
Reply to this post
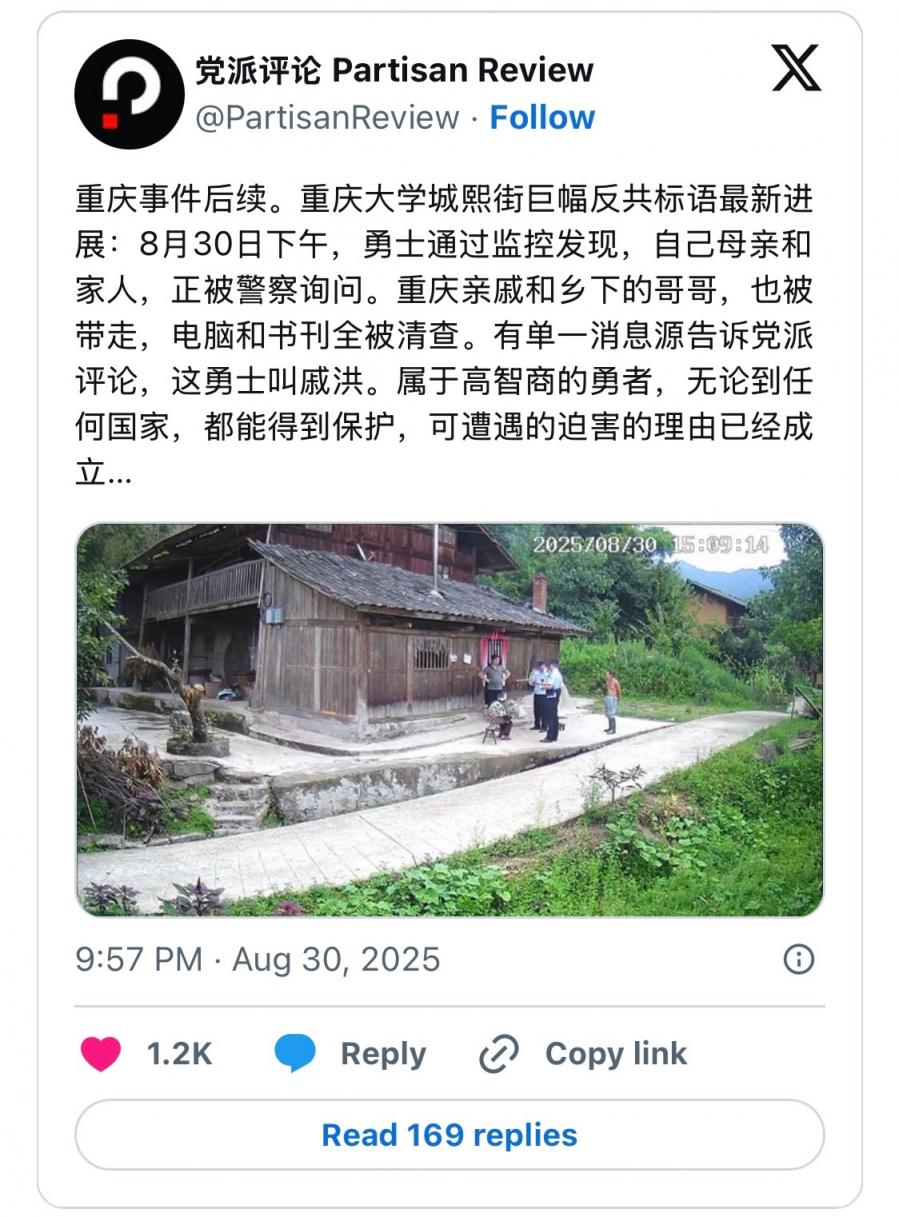(x=350, y=1054)
